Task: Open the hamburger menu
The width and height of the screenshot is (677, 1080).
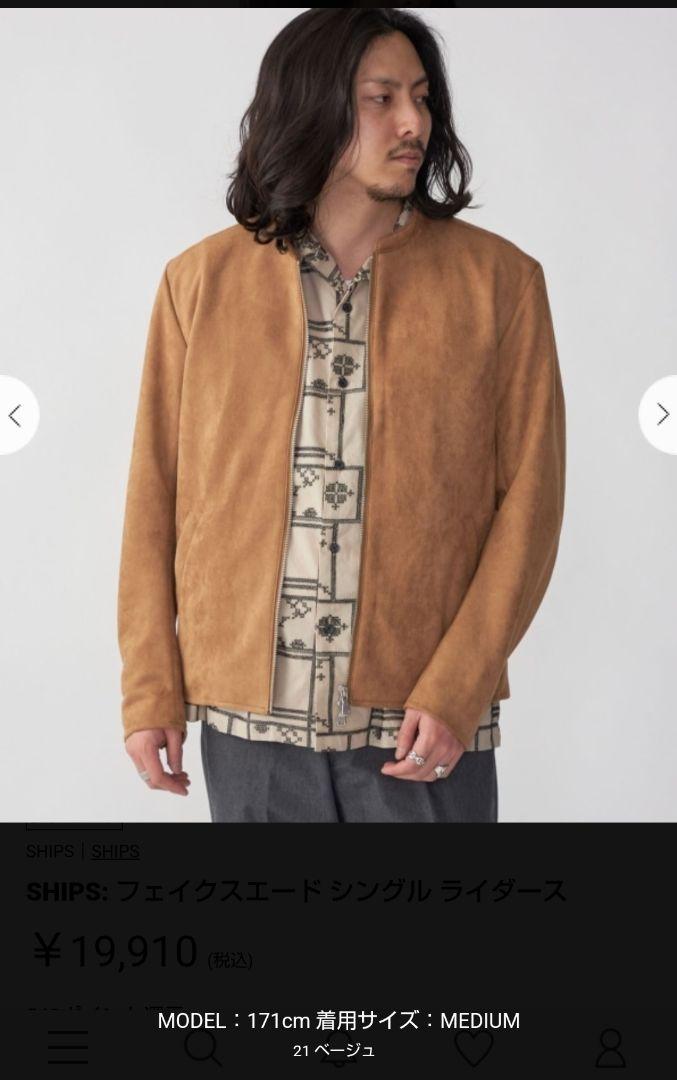Action: pyautogui.click(x=68, y=1046)
